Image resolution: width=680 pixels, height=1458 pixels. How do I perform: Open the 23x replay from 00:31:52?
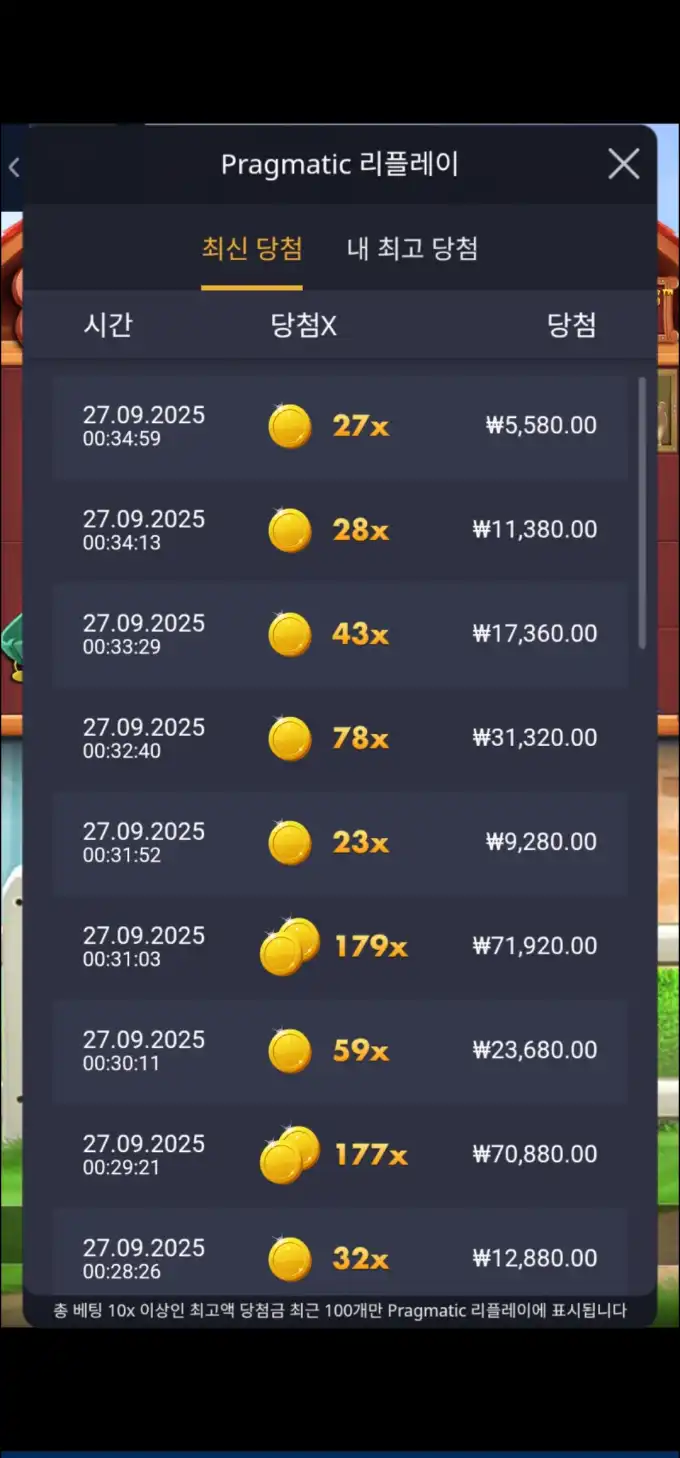point(340,843)
